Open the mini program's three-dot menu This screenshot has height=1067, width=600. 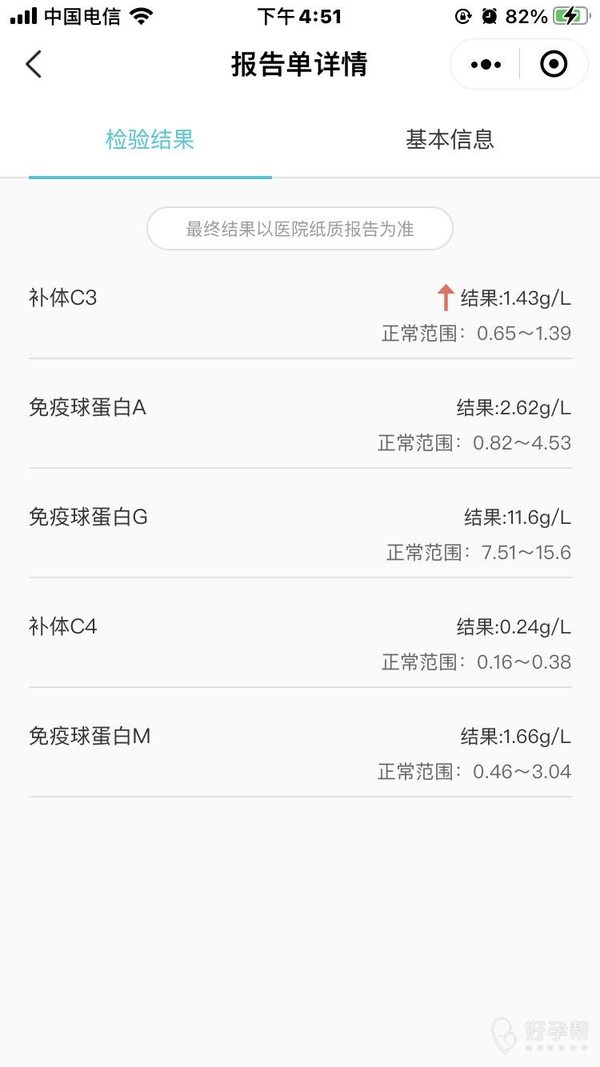point(486,65)
